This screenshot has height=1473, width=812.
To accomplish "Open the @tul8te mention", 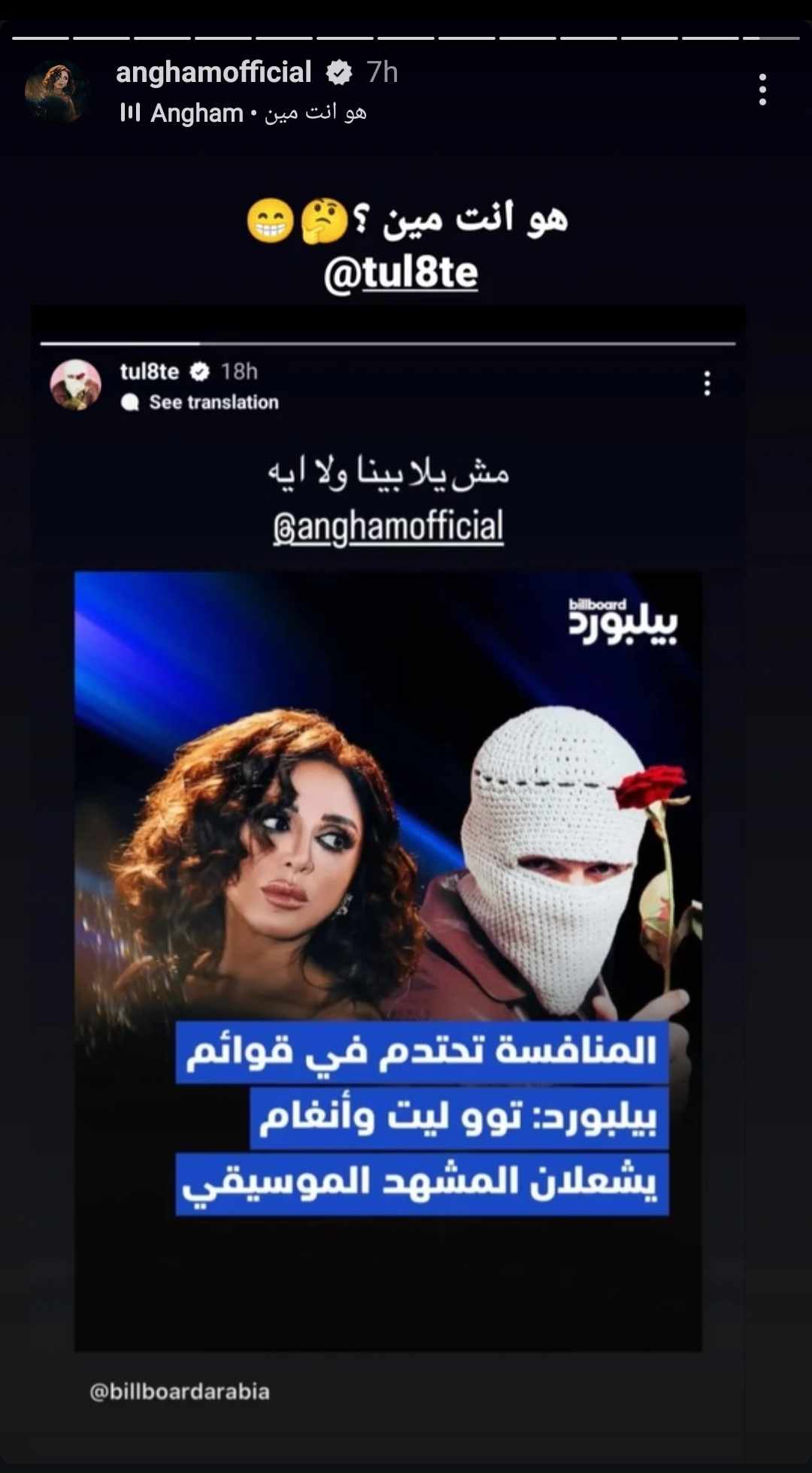I will click(401, 273).
